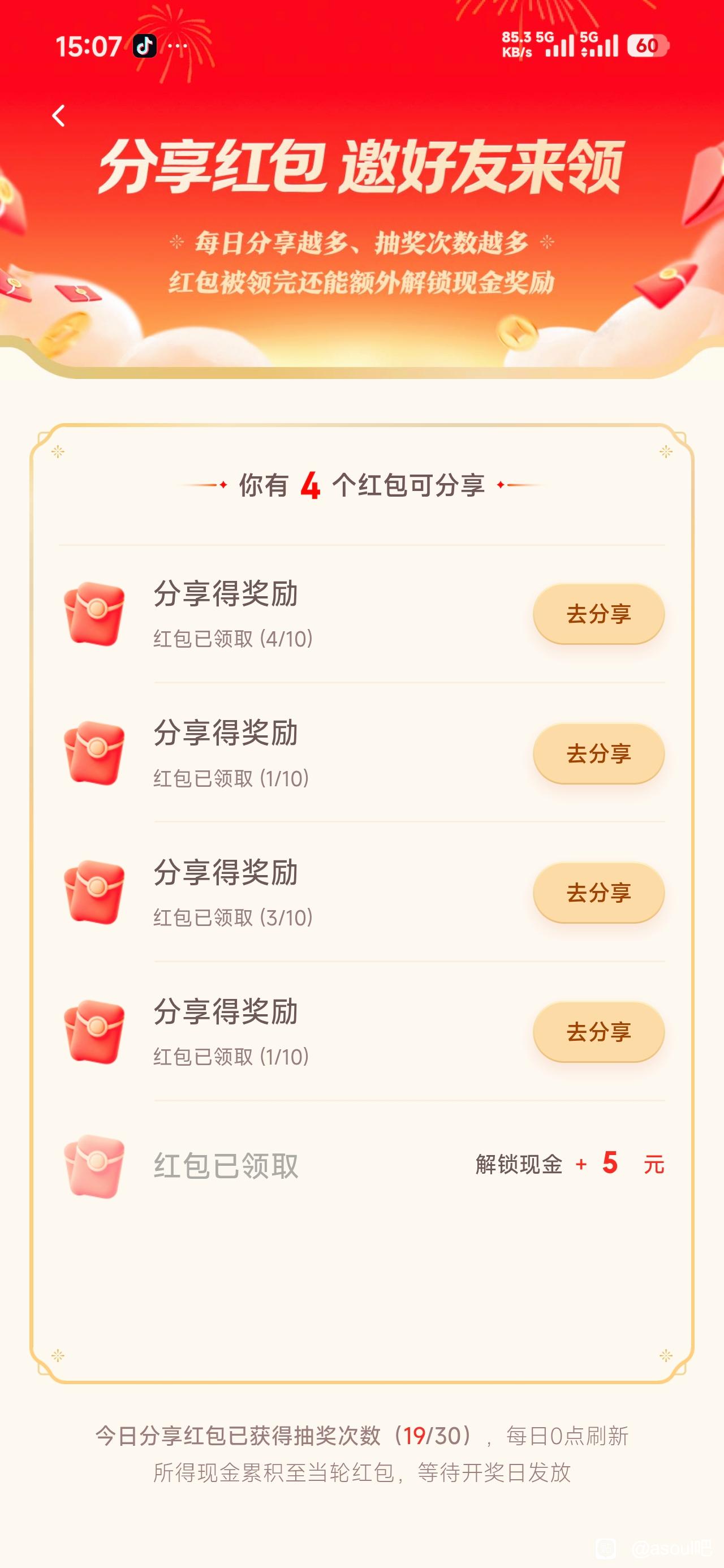Share the red packet showing 3/10 claimed

pyautogui.click(x=598, y=893)
